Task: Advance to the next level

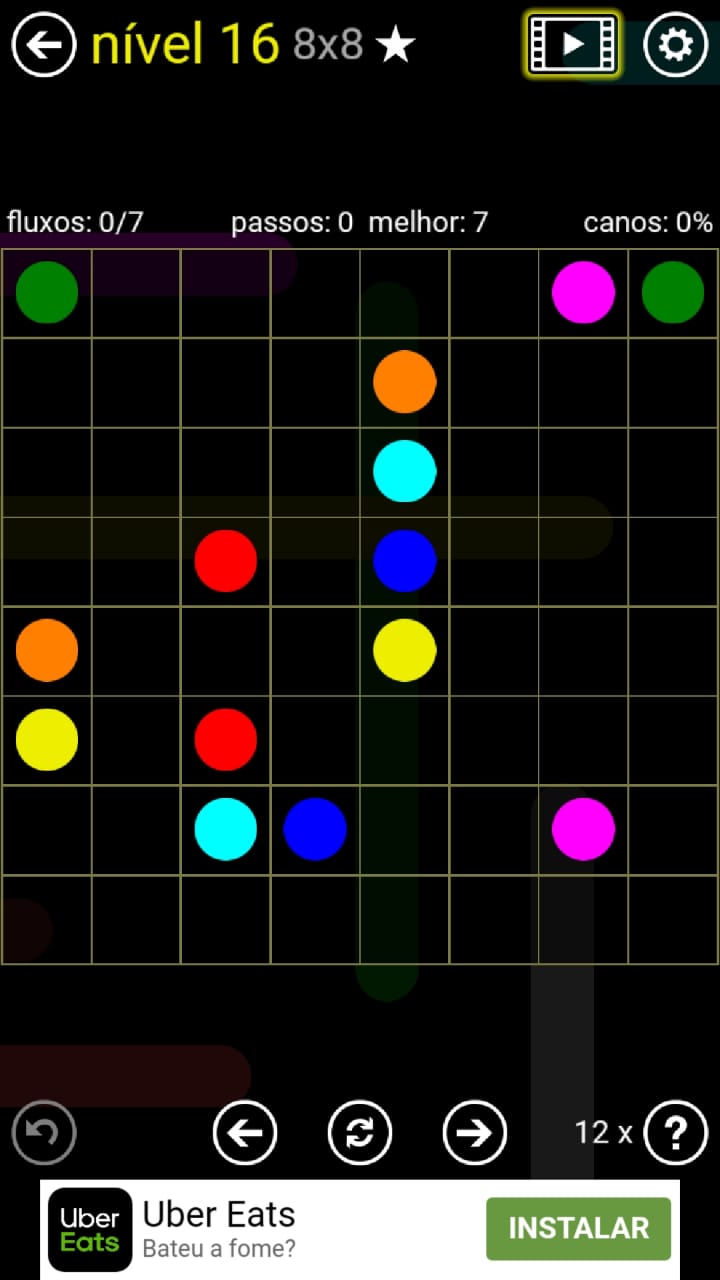Action: (475, 1133)
